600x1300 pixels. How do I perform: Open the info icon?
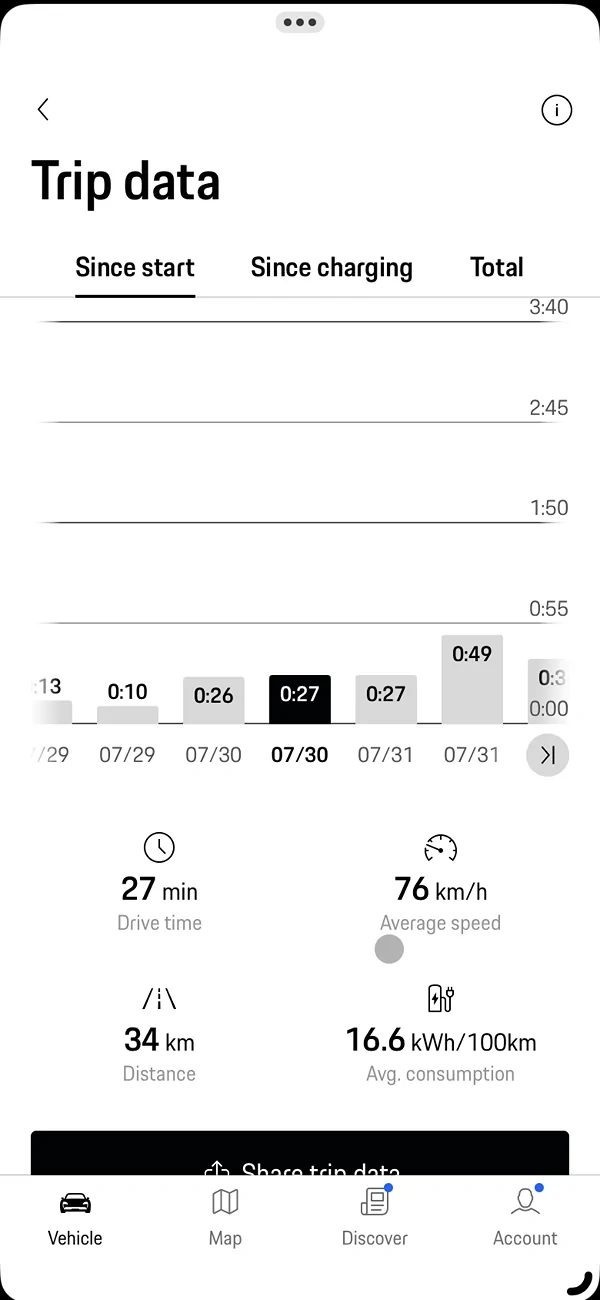[x=556, y=110]
